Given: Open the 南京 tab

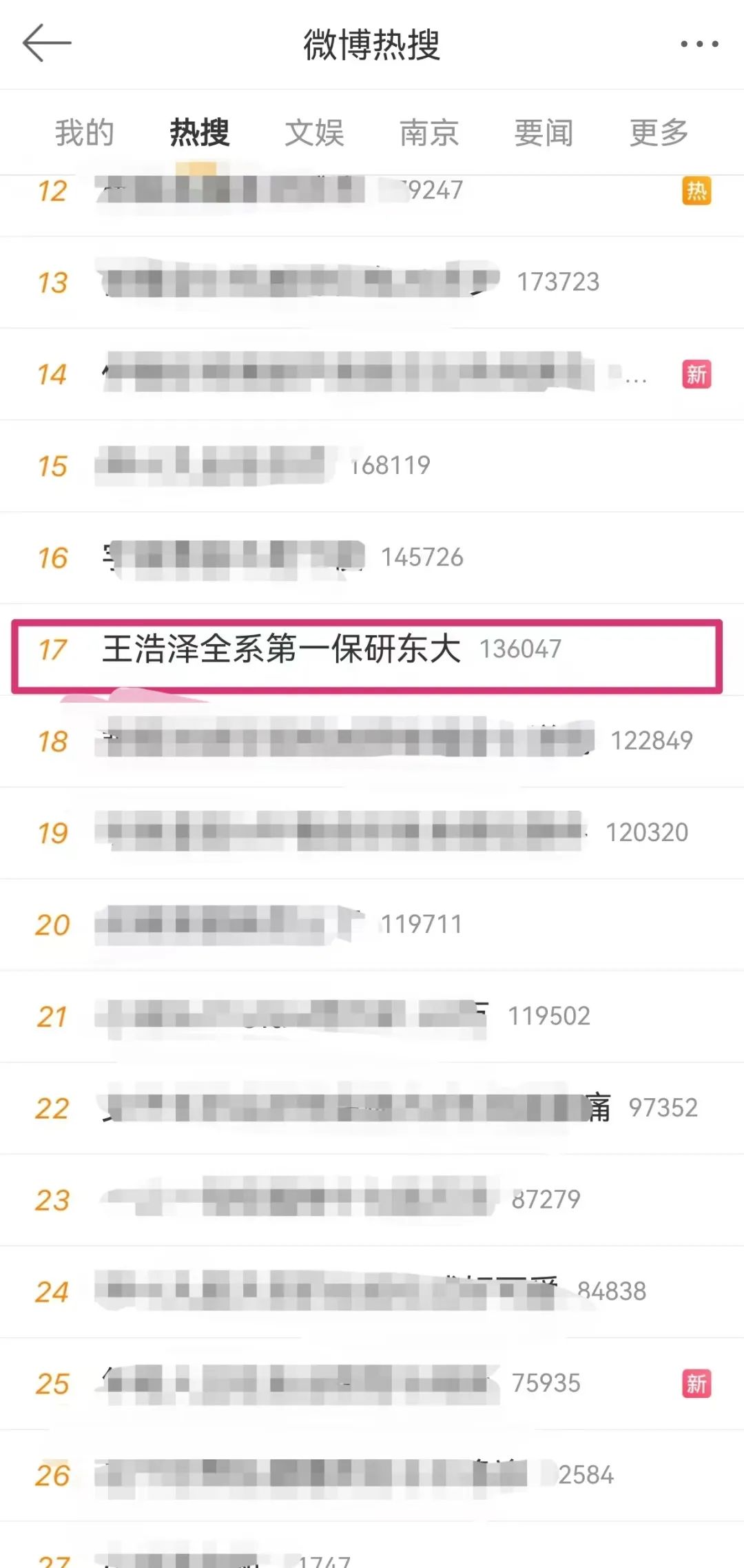Looking at the screenshot, I should (x=428, y=132).
